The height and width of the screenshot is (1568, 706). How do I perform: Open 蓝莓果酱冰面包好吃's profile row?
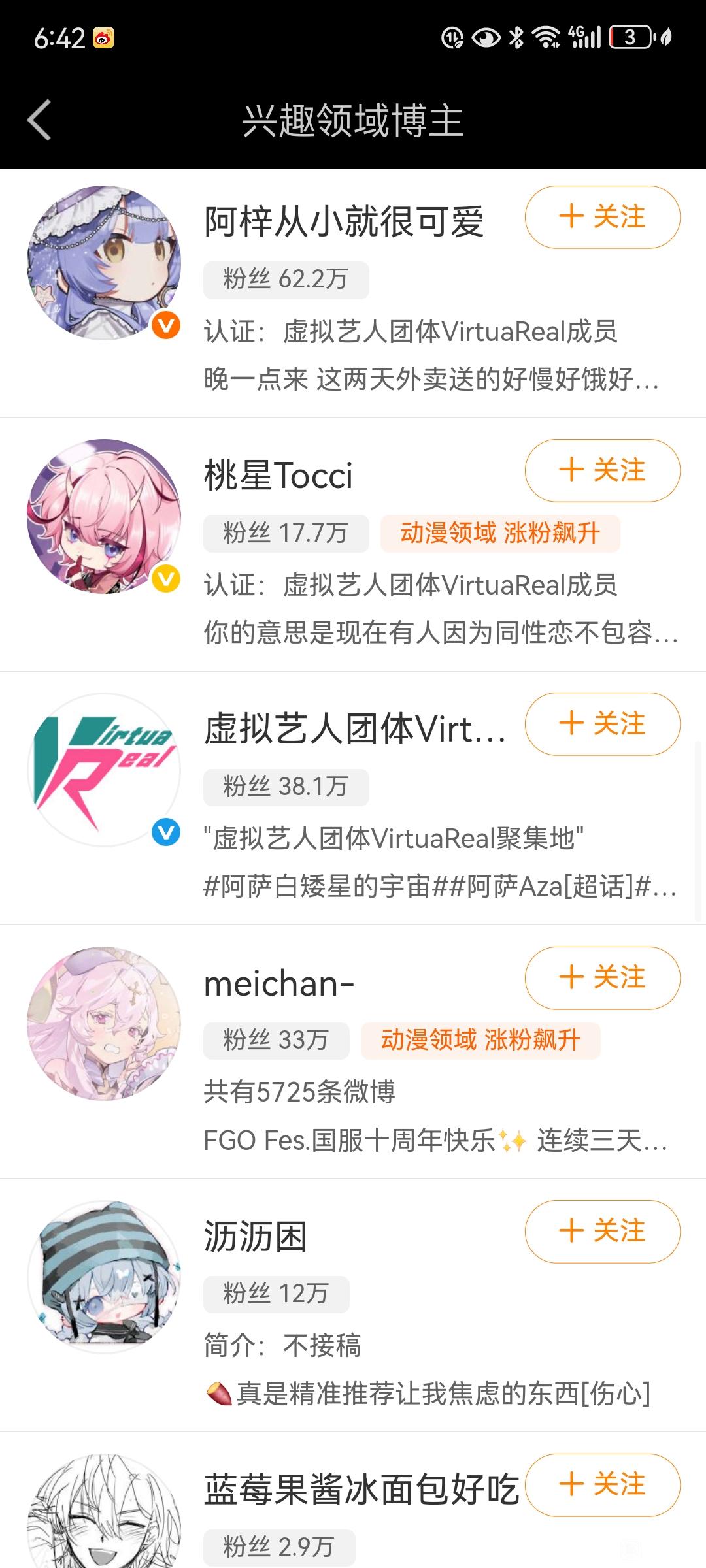[x=353, y=1501]
